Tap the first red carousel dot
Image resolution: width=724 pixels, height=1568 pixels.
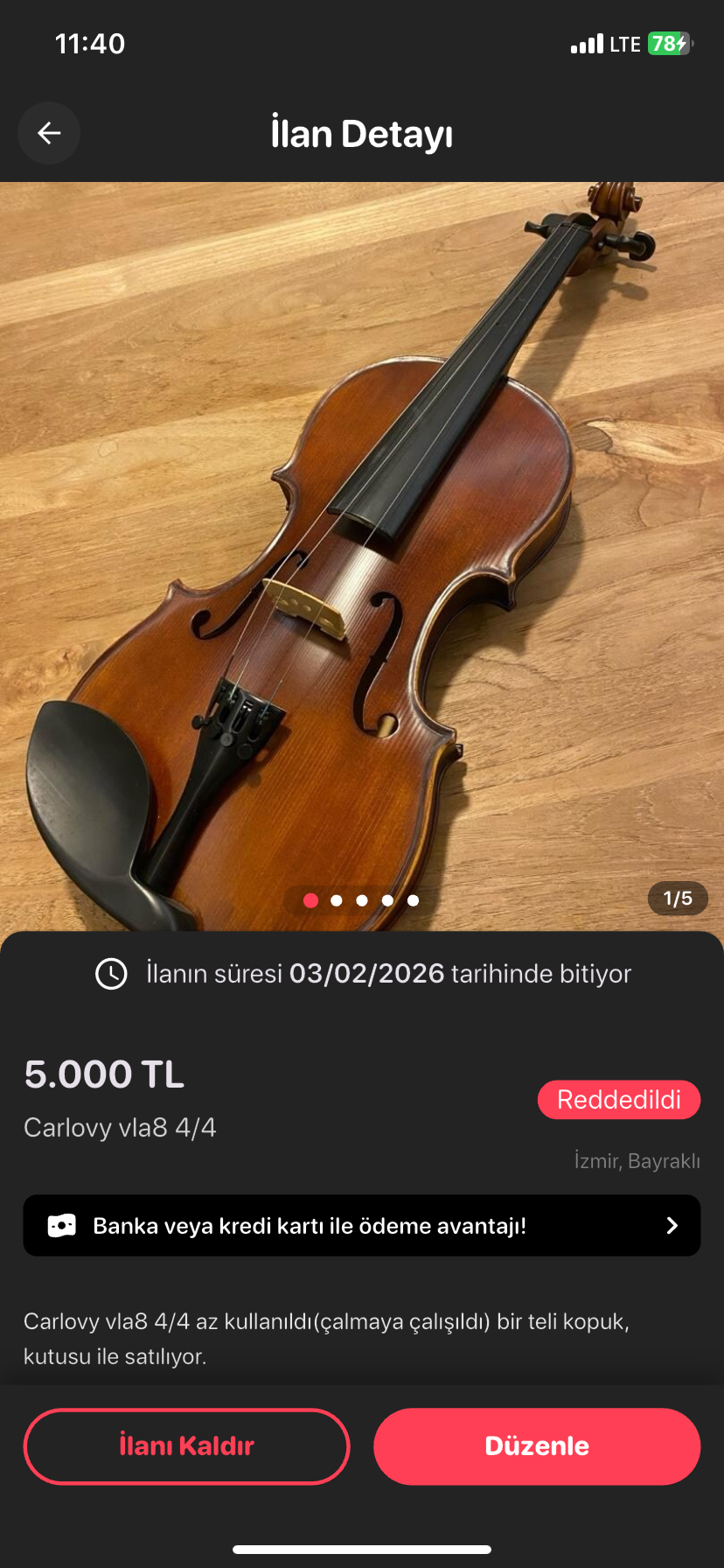click(310, 899)
